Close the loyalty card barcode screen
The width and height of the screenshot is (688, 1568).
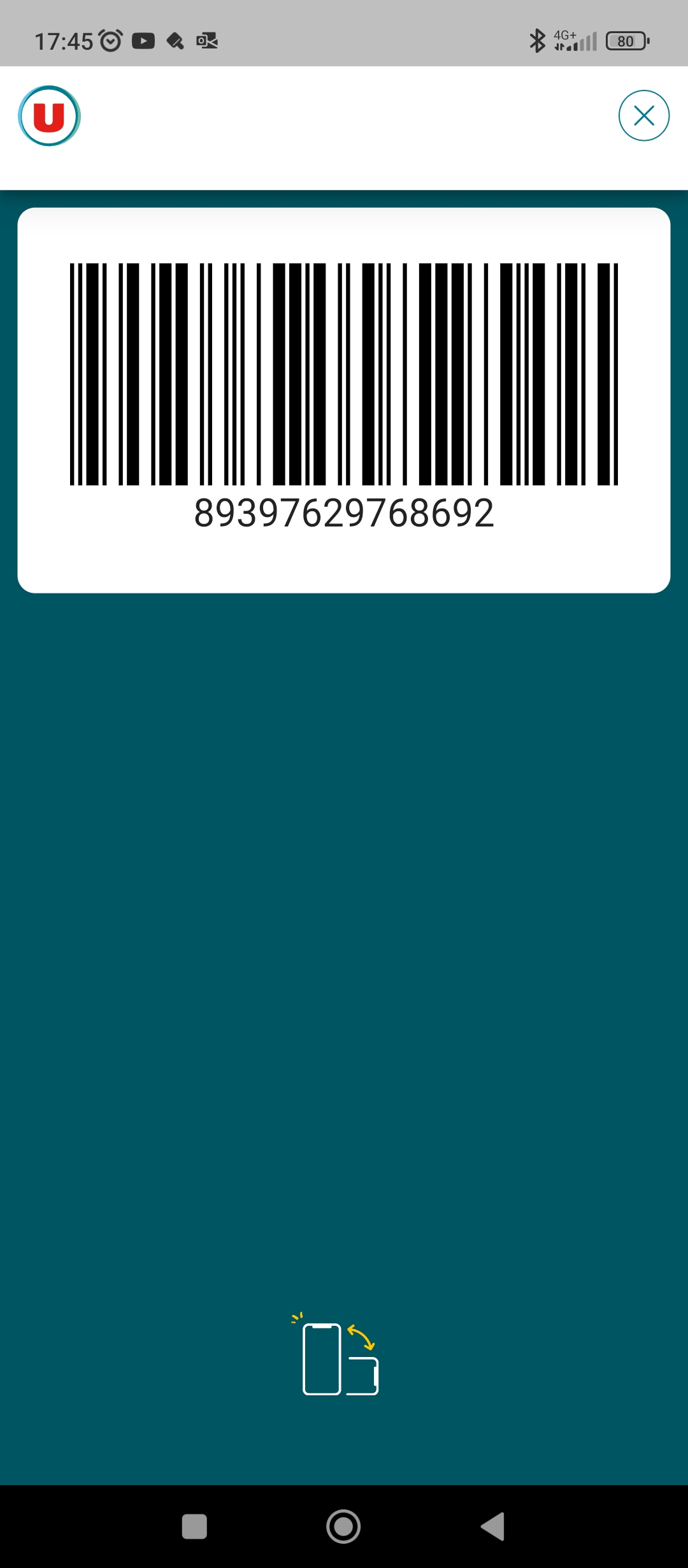point(643,115)
